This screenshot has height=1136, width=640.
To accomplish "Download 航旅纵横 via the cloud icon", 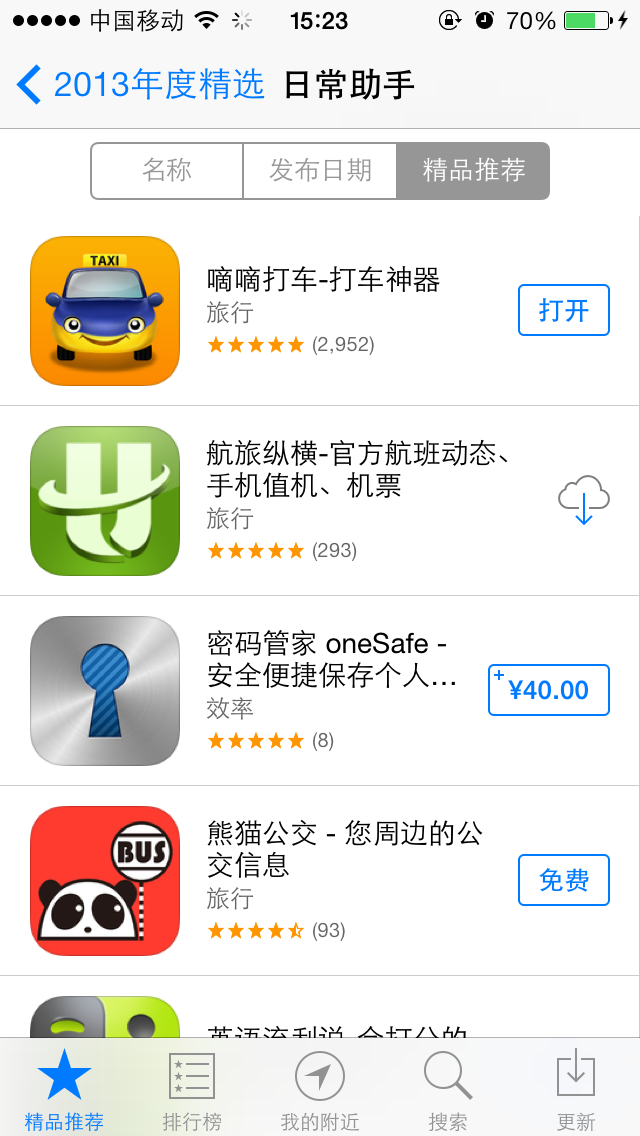I will 584,500.
